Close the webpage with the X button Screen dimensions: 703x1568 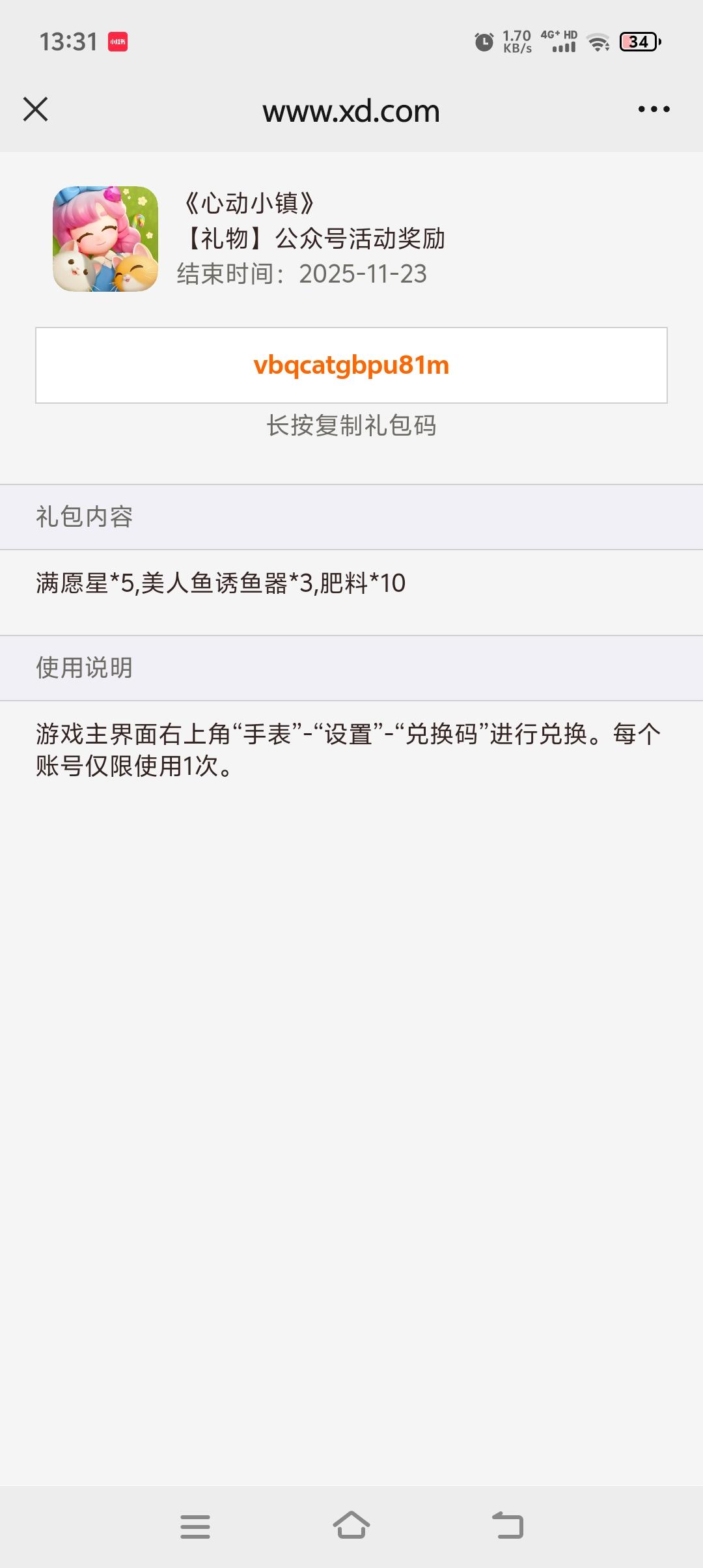[34, 109]
